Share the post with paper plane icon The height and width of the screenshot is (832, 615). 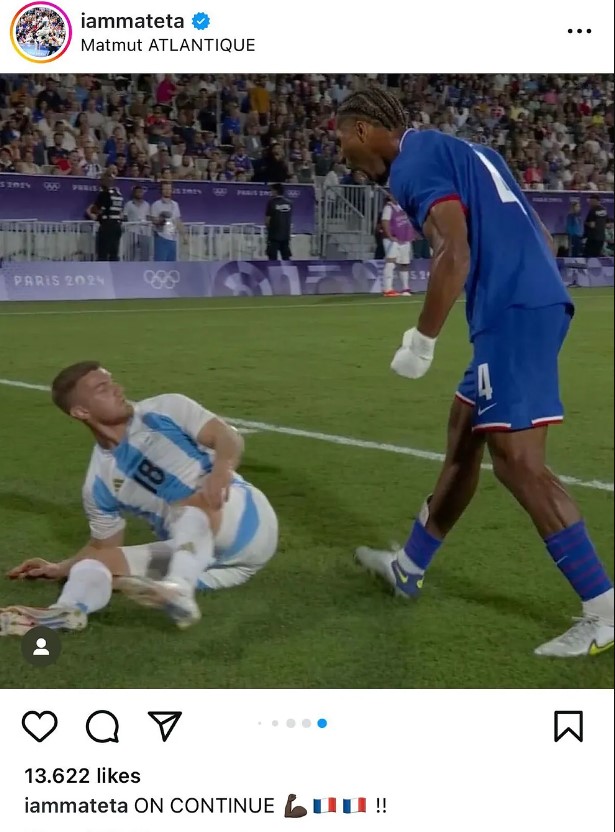tap(165, 725)
